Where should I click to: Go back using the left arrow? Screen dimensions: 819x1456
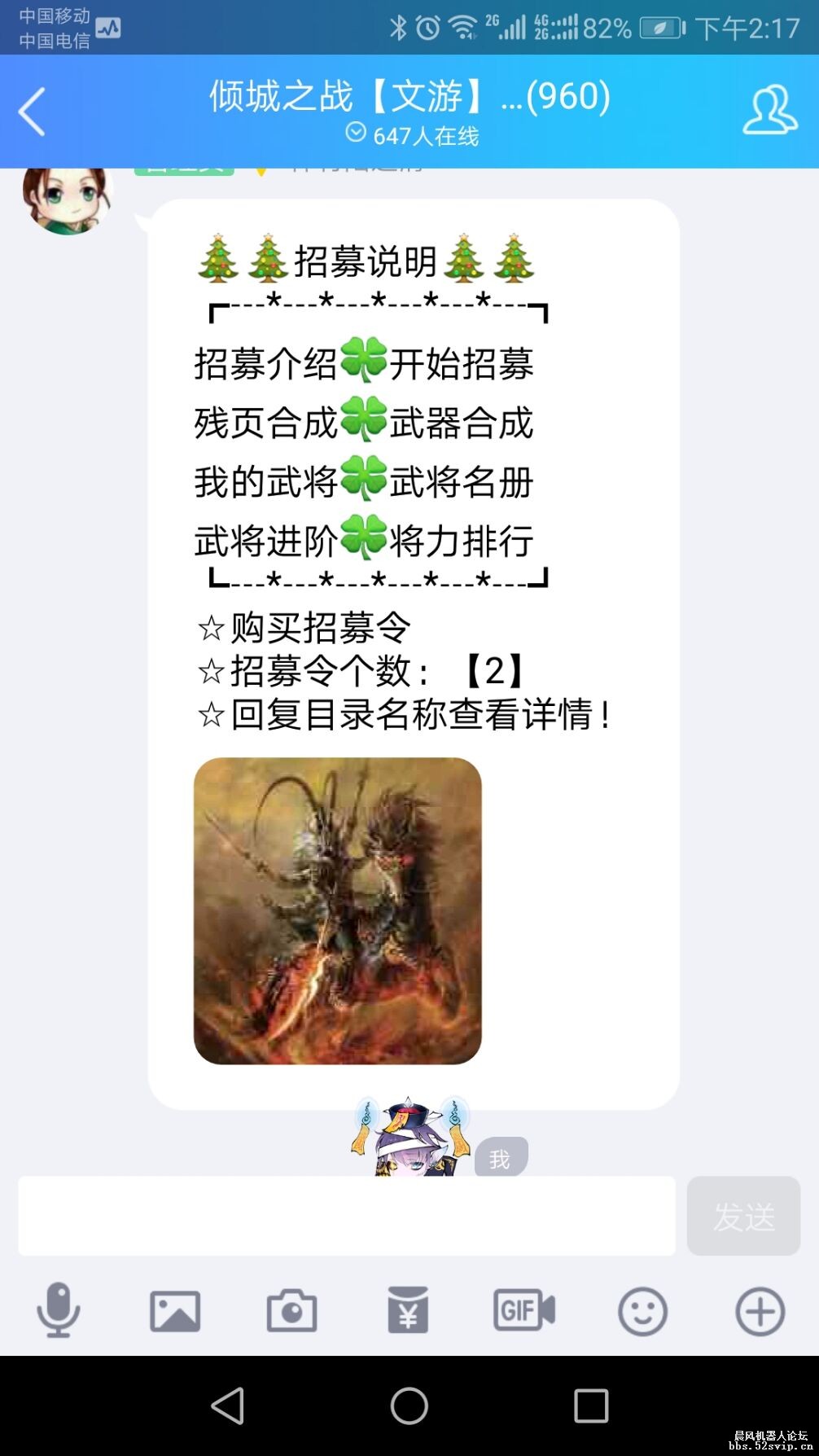[33, 111]
